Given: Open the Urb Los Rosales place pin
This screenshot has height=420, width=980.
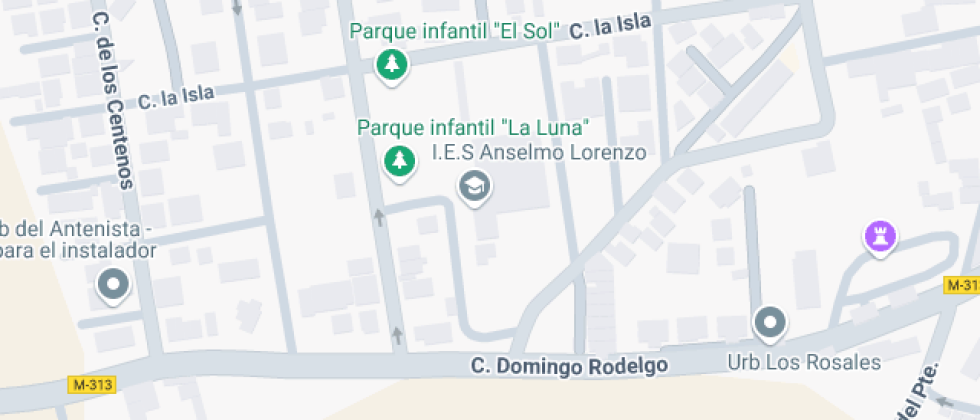Looking at the screenshot, I should (x=770, y=322).
